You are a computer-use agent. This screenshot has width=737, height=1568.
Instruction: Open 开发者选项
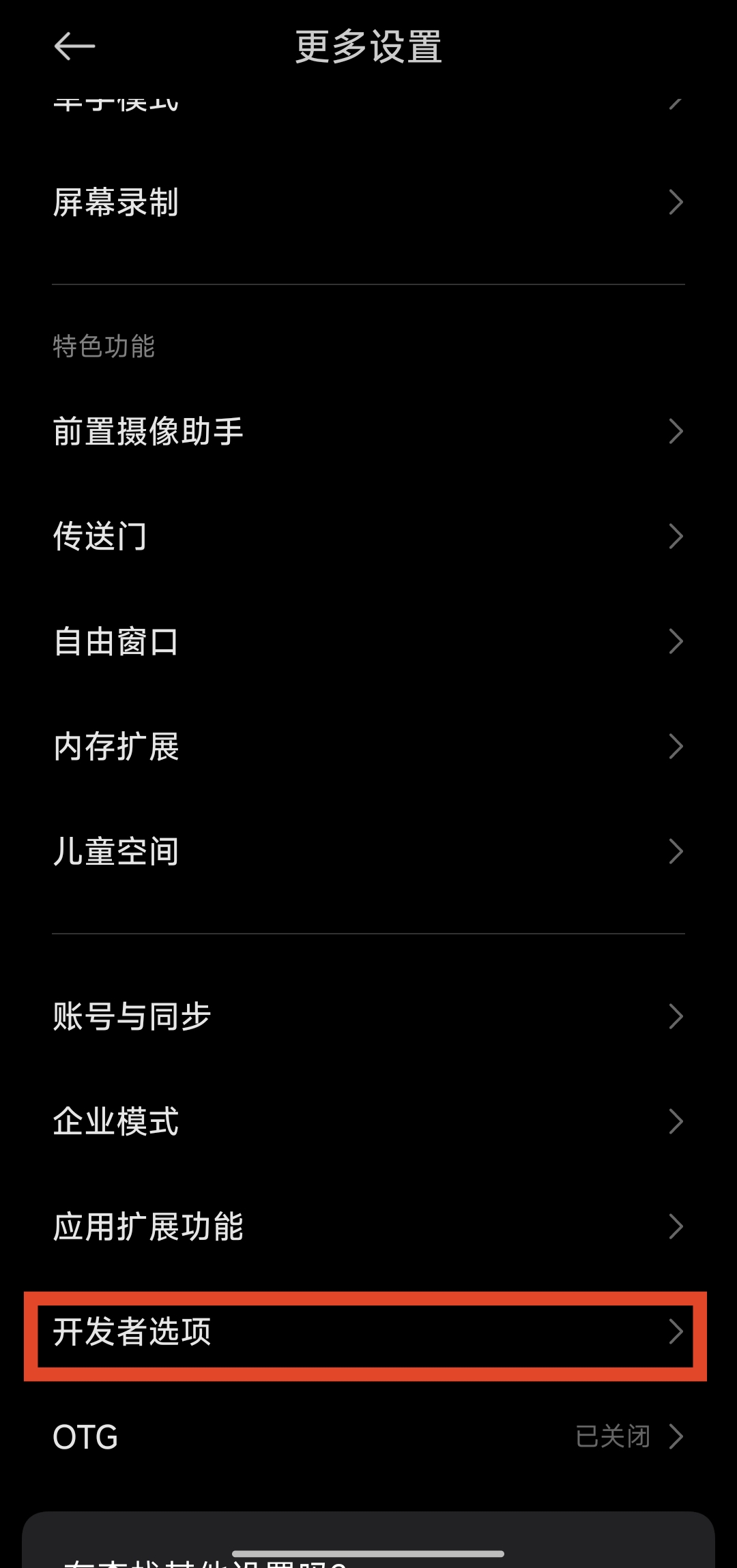coord(369,1331)
